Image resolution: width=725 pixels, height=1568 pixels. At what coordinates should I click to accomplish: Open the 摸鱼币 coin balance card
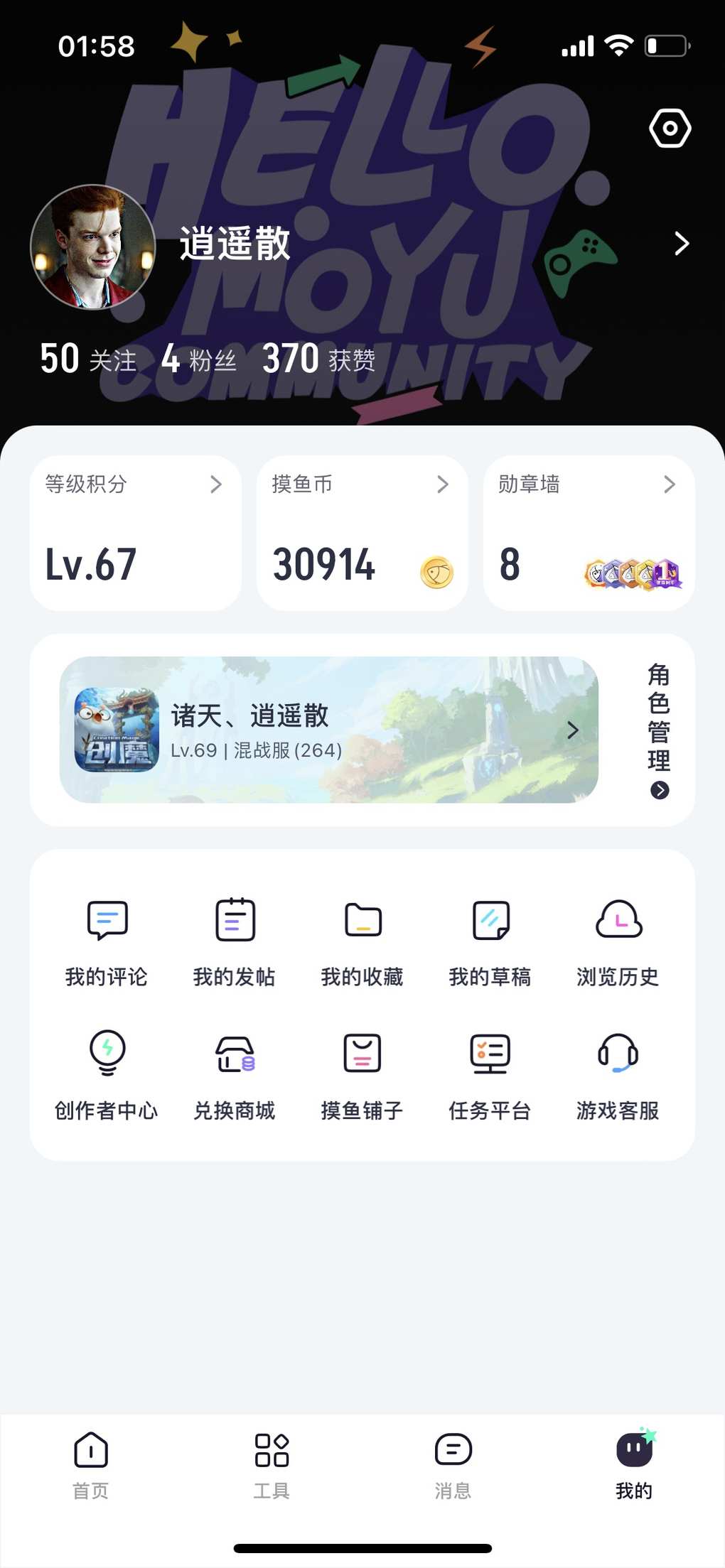(x=362, y=533)
